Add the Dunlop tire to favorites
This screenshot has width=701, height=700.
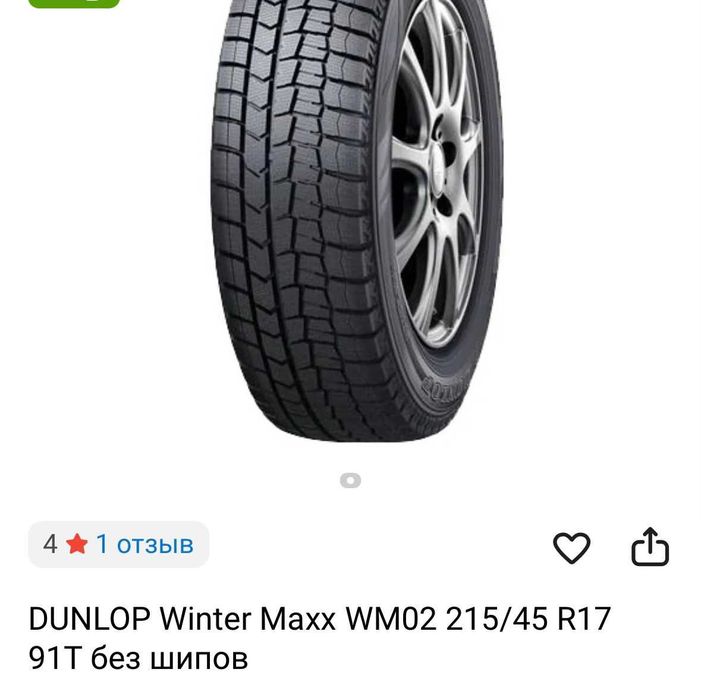[x=572, y=547]
